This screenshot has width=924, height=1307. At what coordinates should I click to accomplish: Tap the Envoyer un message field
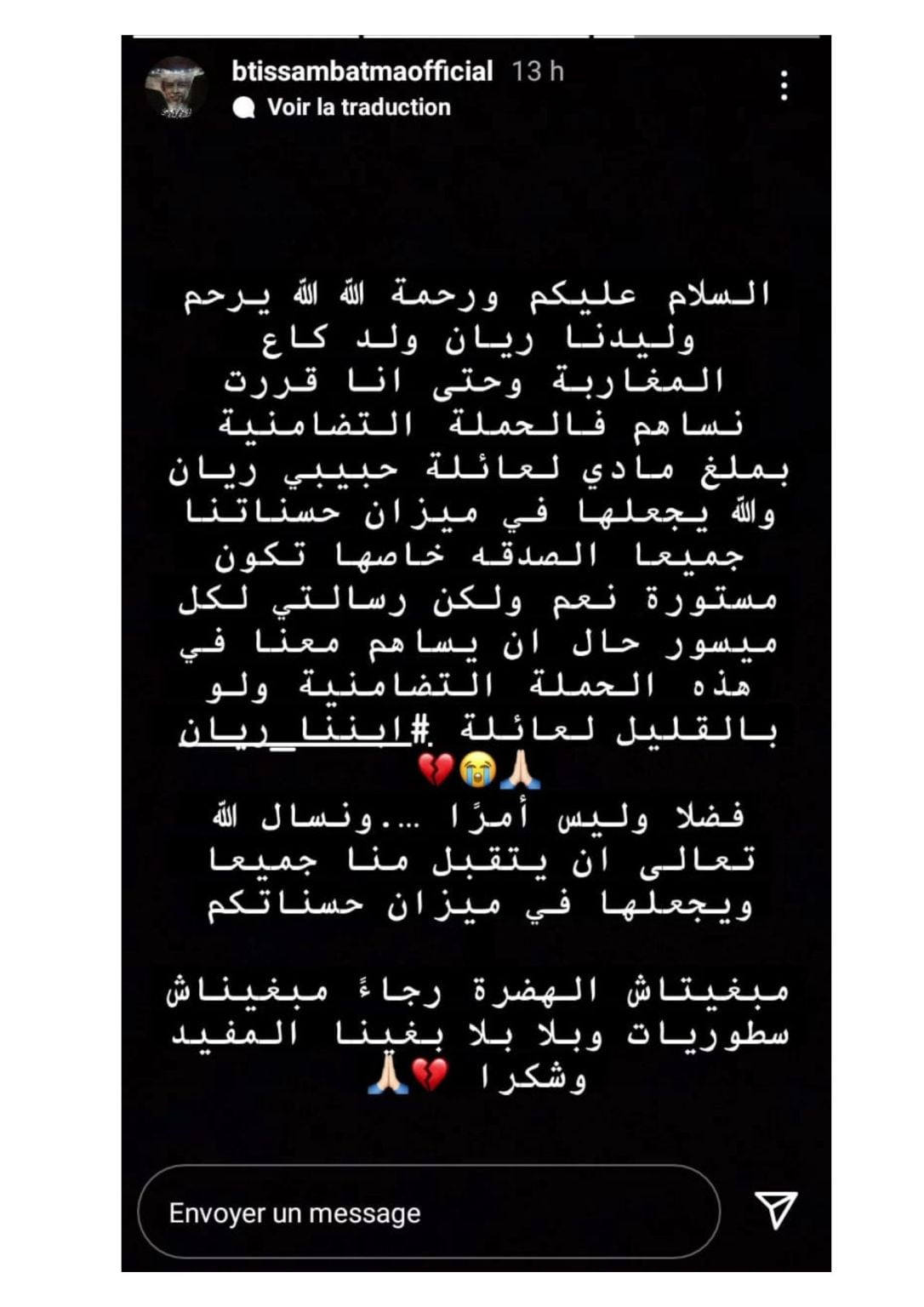coord(428,1213)
